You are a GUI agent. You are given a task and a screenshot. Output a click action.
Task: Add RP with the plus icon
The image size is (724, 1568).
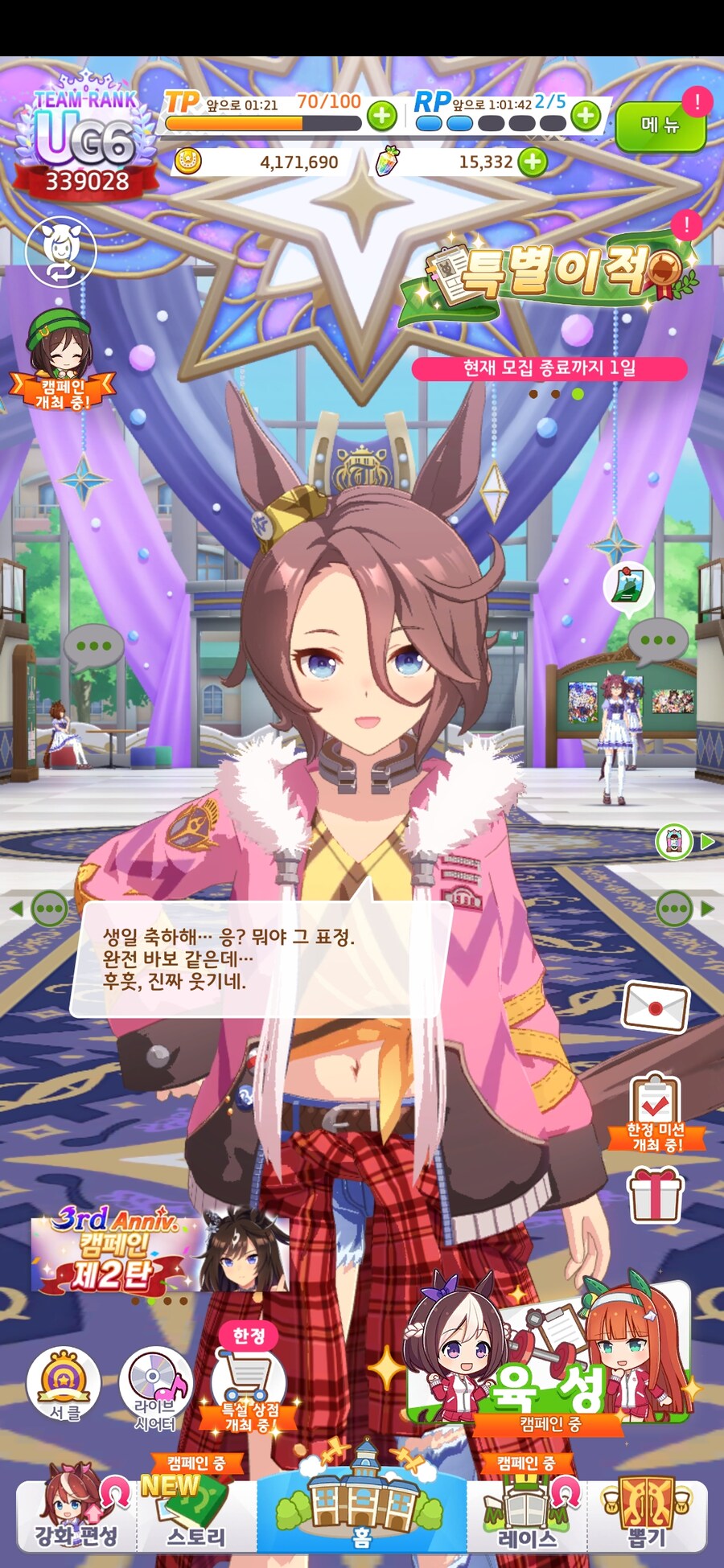point(586,117)
